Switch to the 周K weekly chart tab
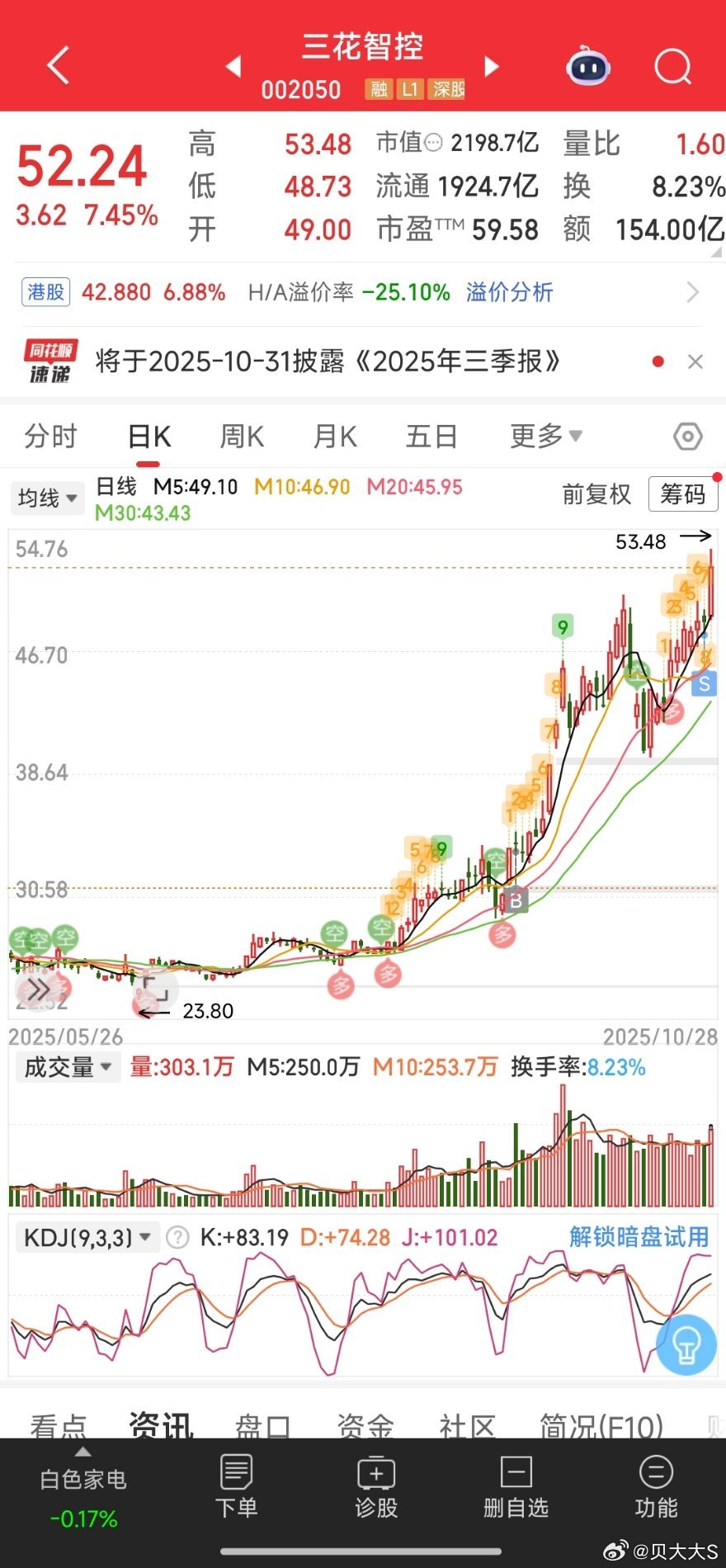Viewport: 726px width, 1568px height. pos(240,436)
